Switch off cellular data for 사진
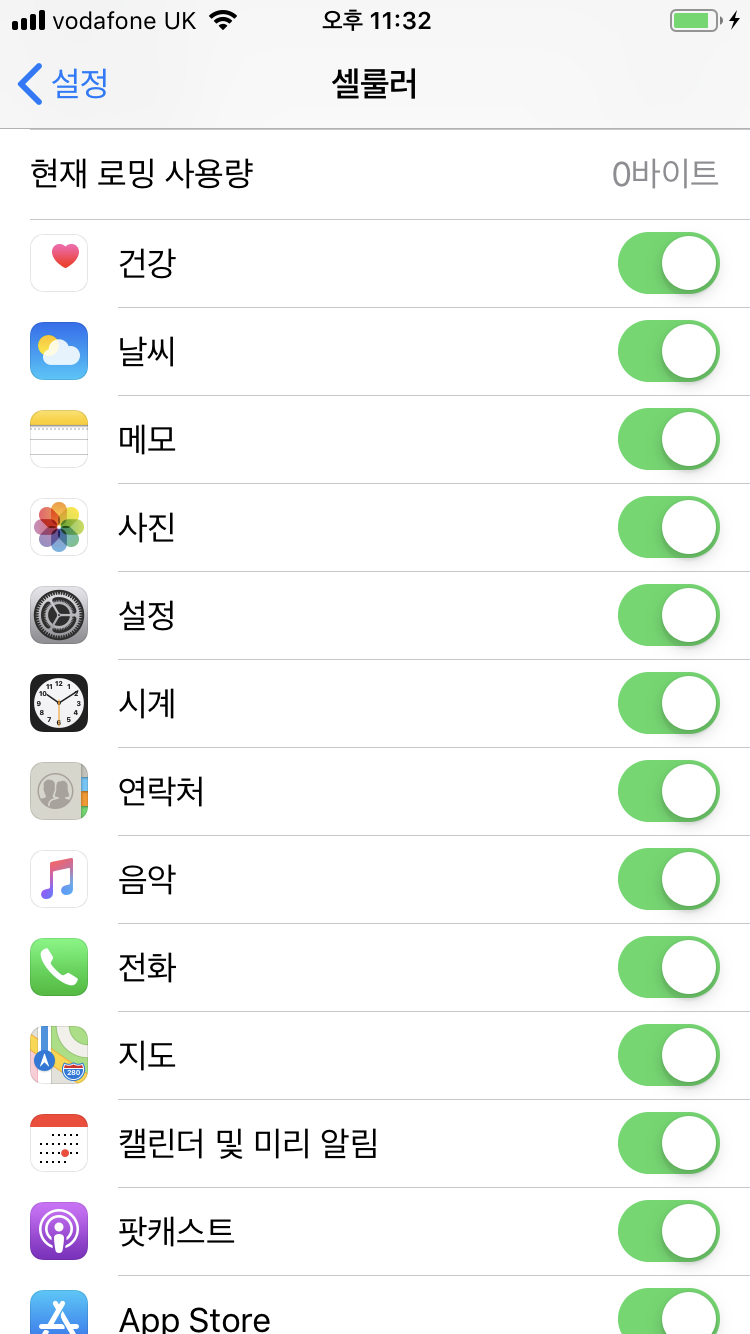This screenshot has height=1334, width=750. click(x=668, y=528)
